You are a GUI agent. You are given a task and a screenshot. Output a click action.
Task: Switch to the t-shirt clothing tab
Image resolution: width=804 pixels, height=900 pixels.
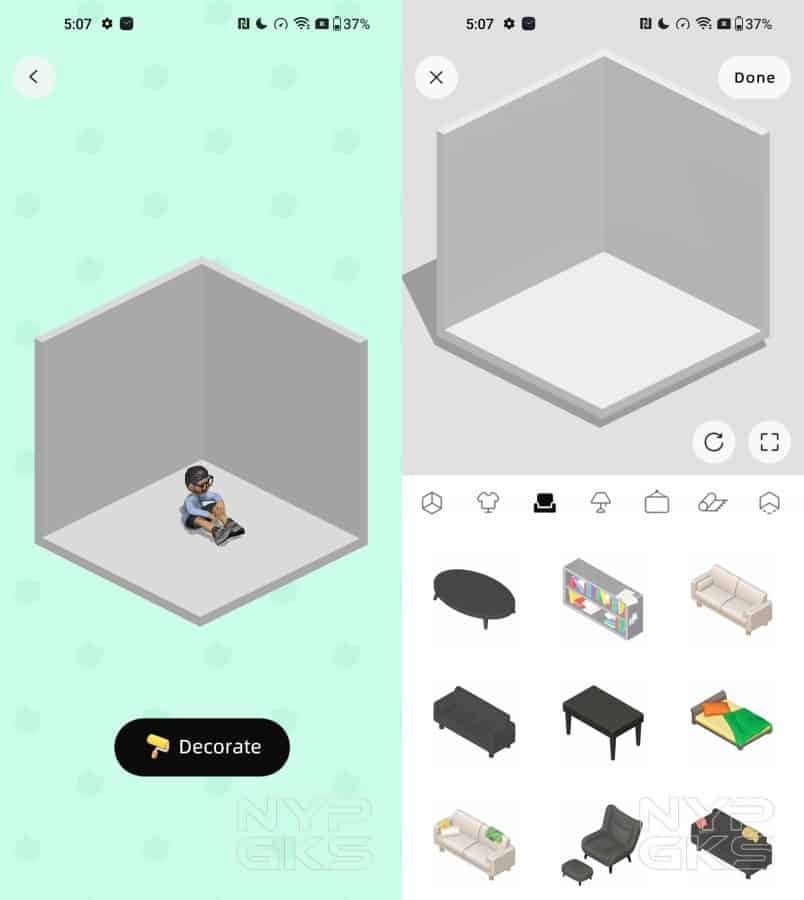pos(488,502)
